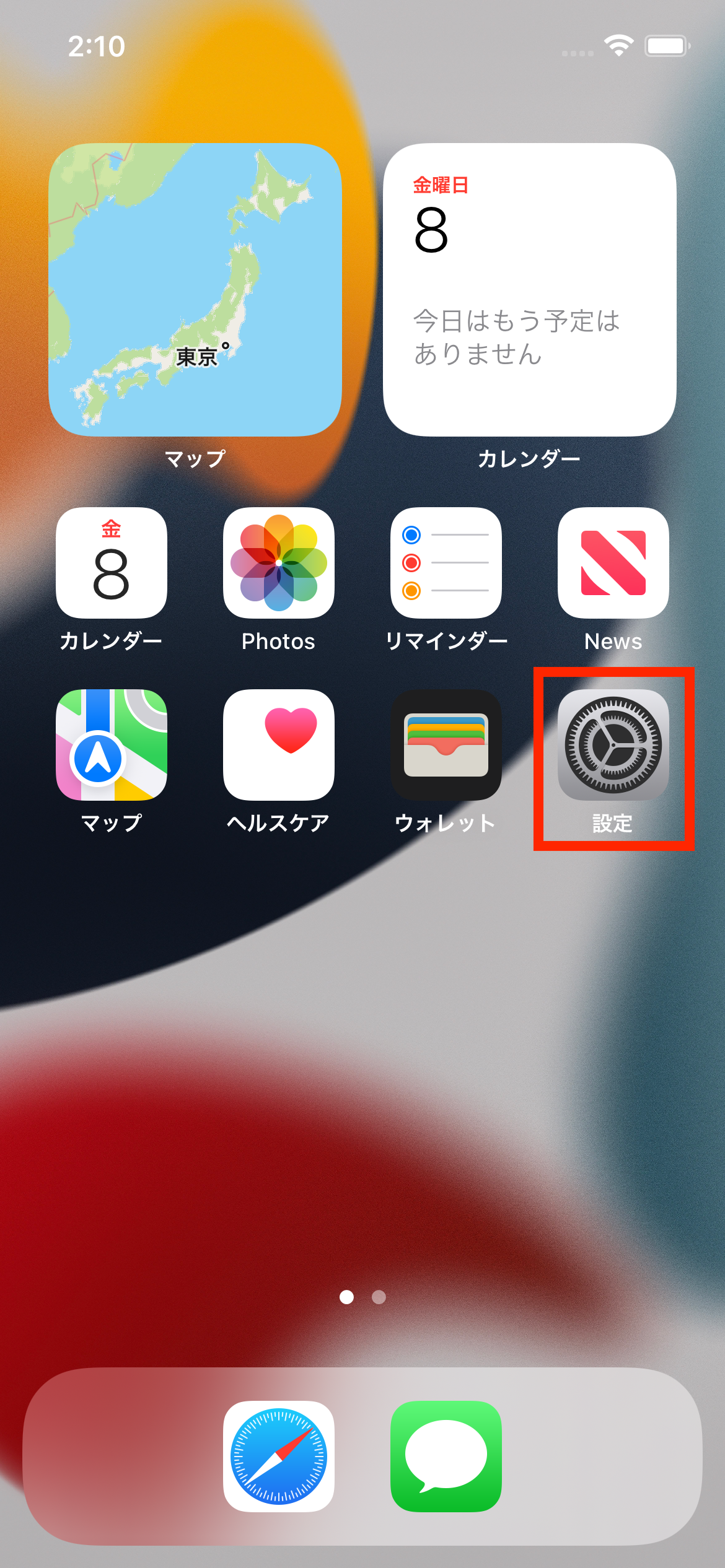Open Messages from the dock
This screenshot has height=1568, width=725.
click(x=446, y=1457)
